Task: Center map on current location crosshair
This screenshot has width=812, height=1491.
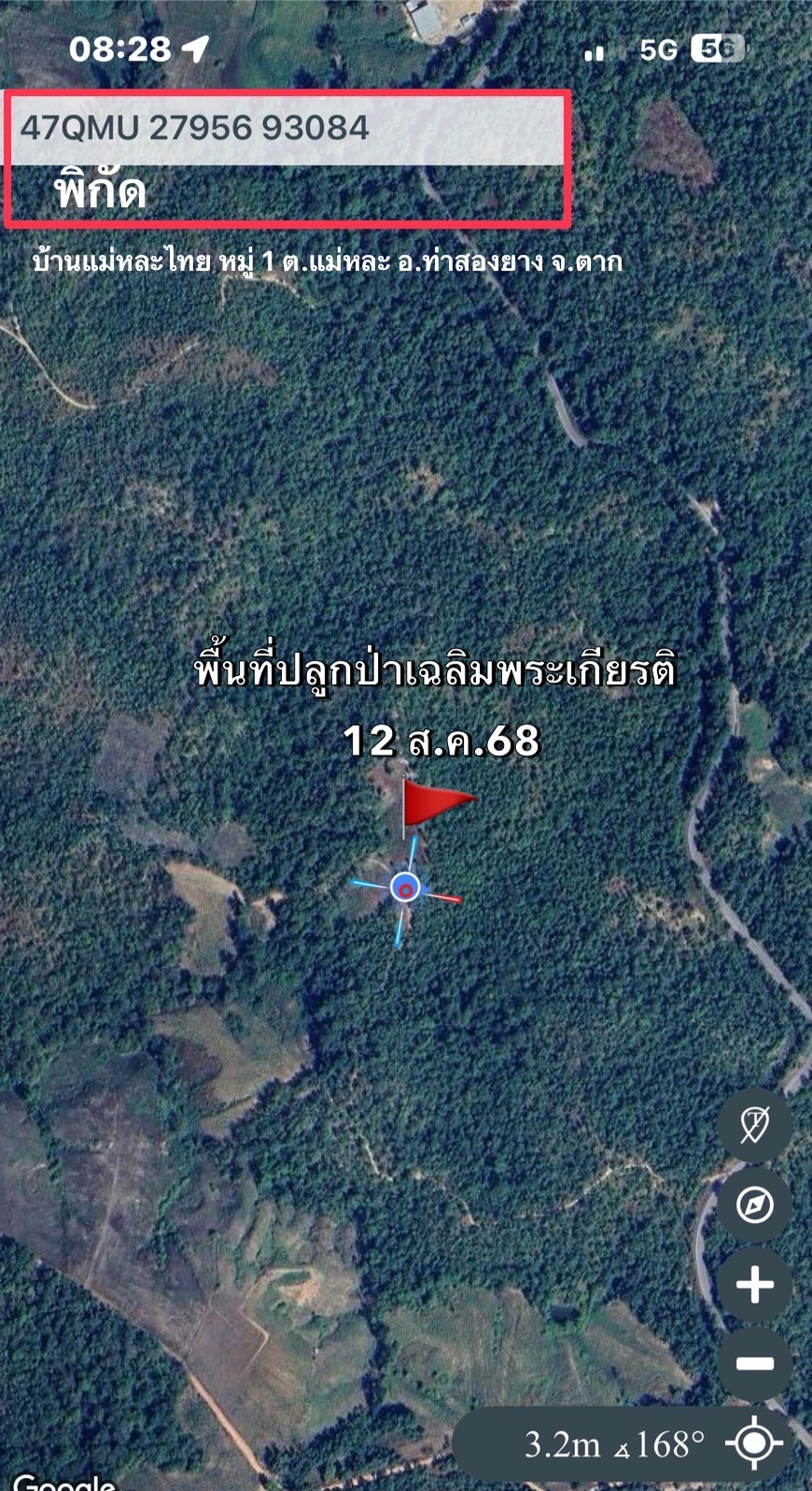Action: point(754,1443)
